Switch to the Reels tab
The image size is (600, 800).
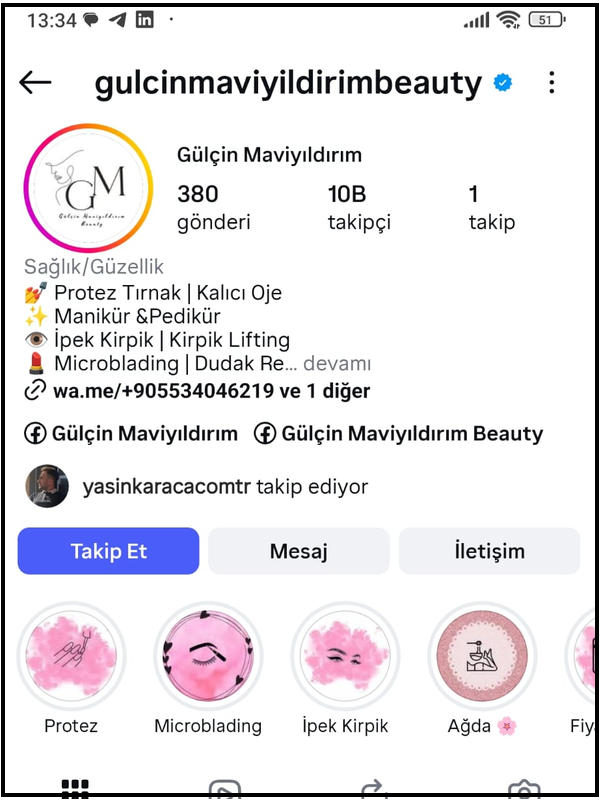[x=225, y=788]
